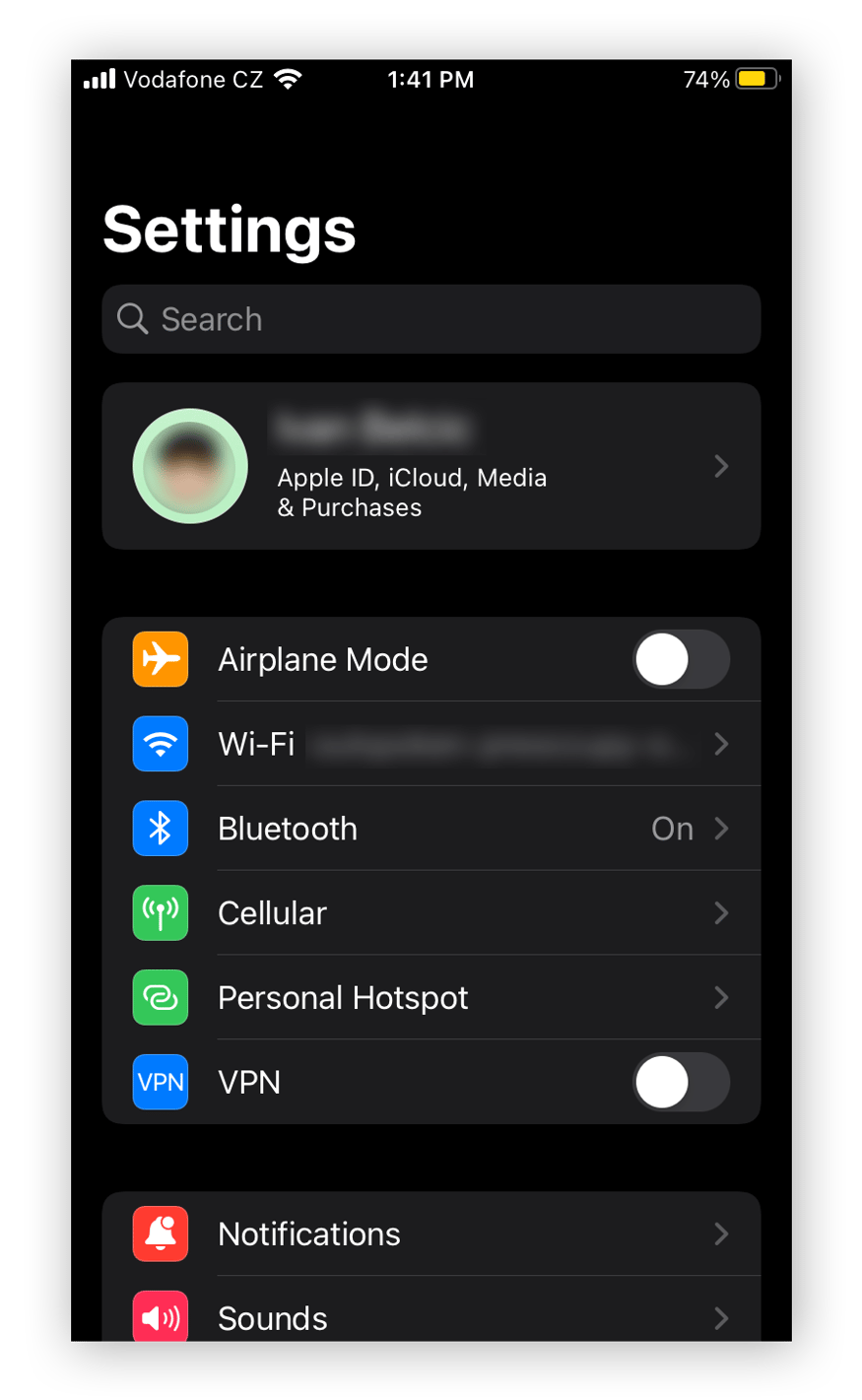Select the Sounds row

(431, 1316)
